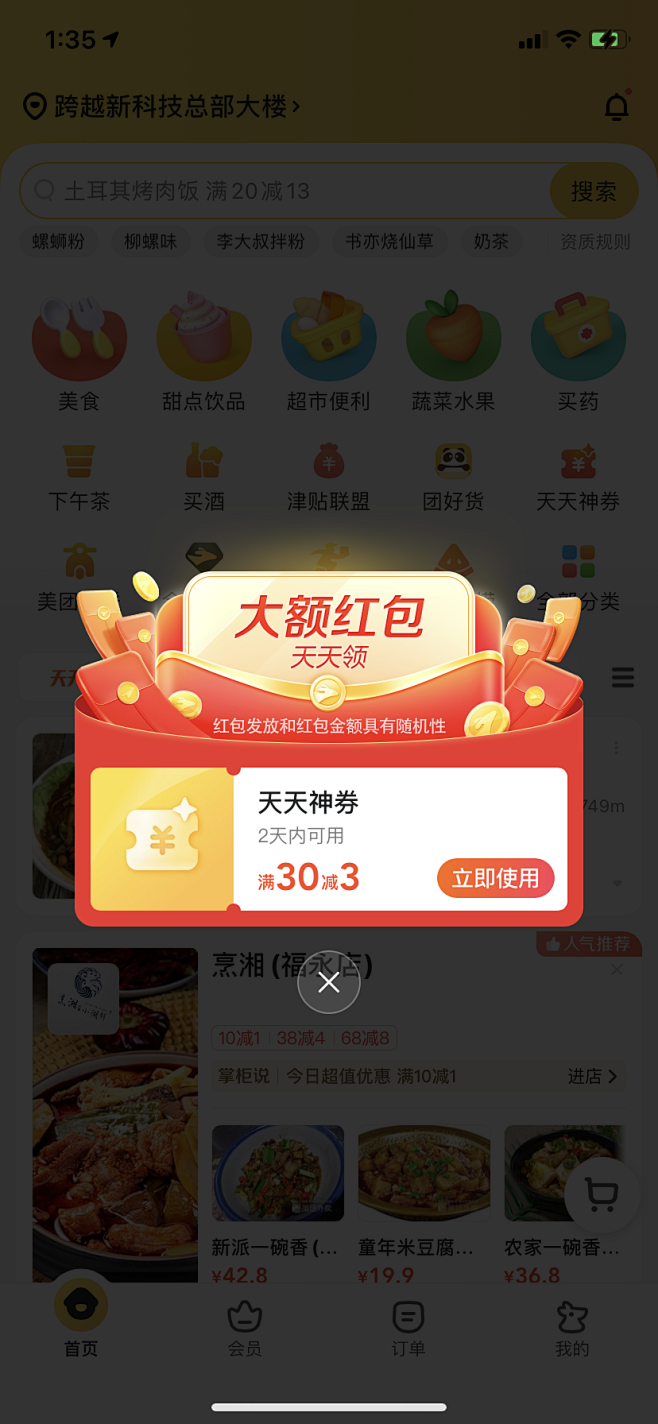
Task: Open the shopping cart
Action: [x=602, y=1194]
